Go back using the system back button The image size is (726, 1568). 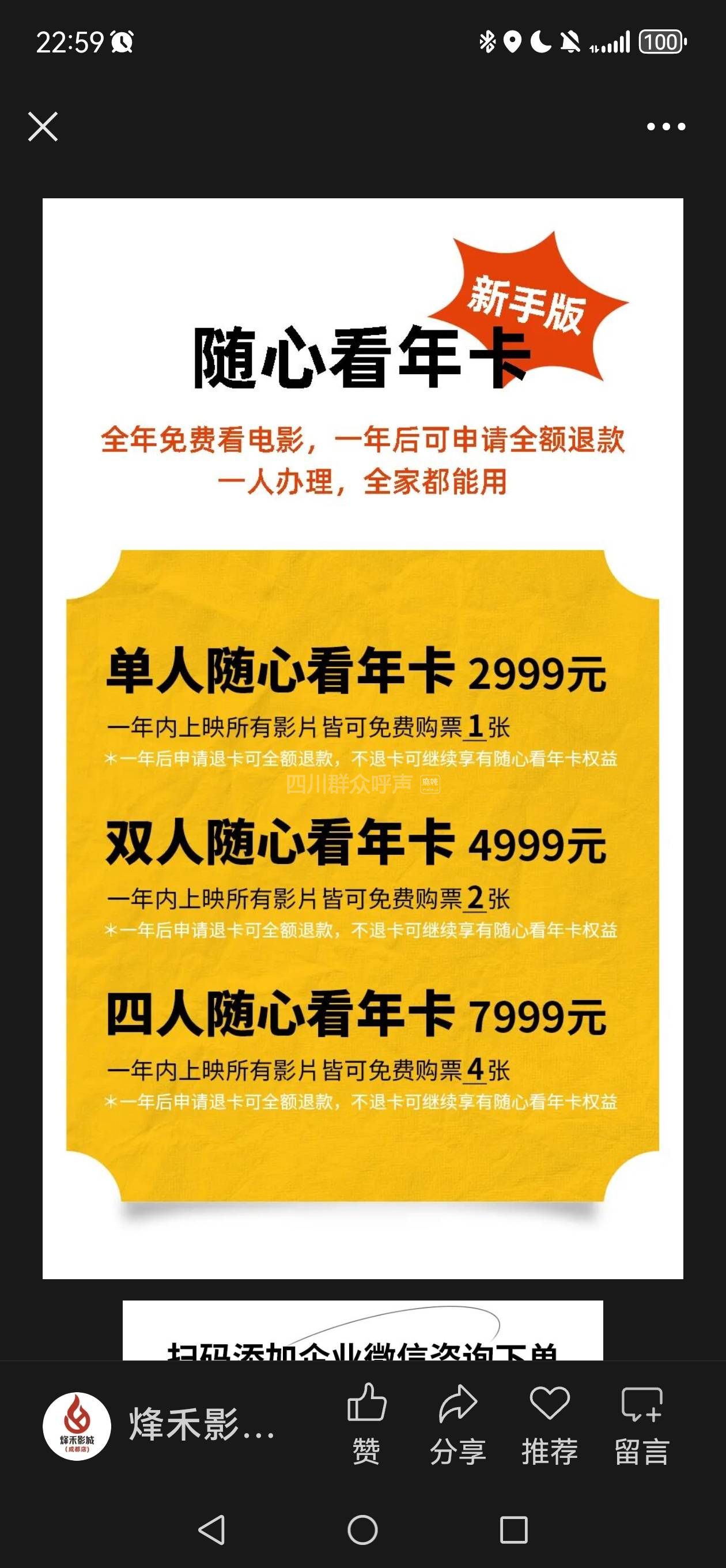[212, 1529]
